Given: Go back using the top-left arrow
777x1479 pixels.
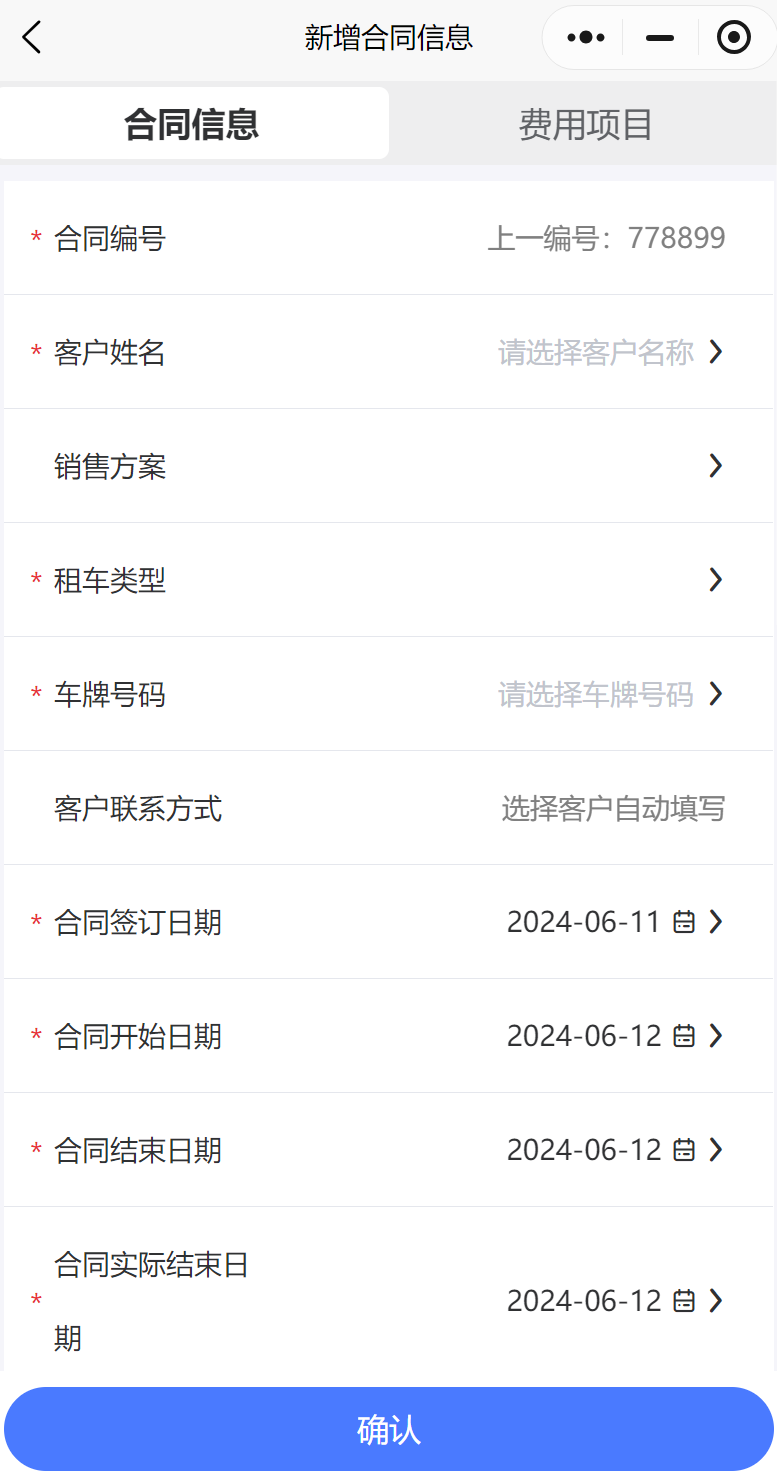Looking at the screenshot, I should click(x=32, y=38).
